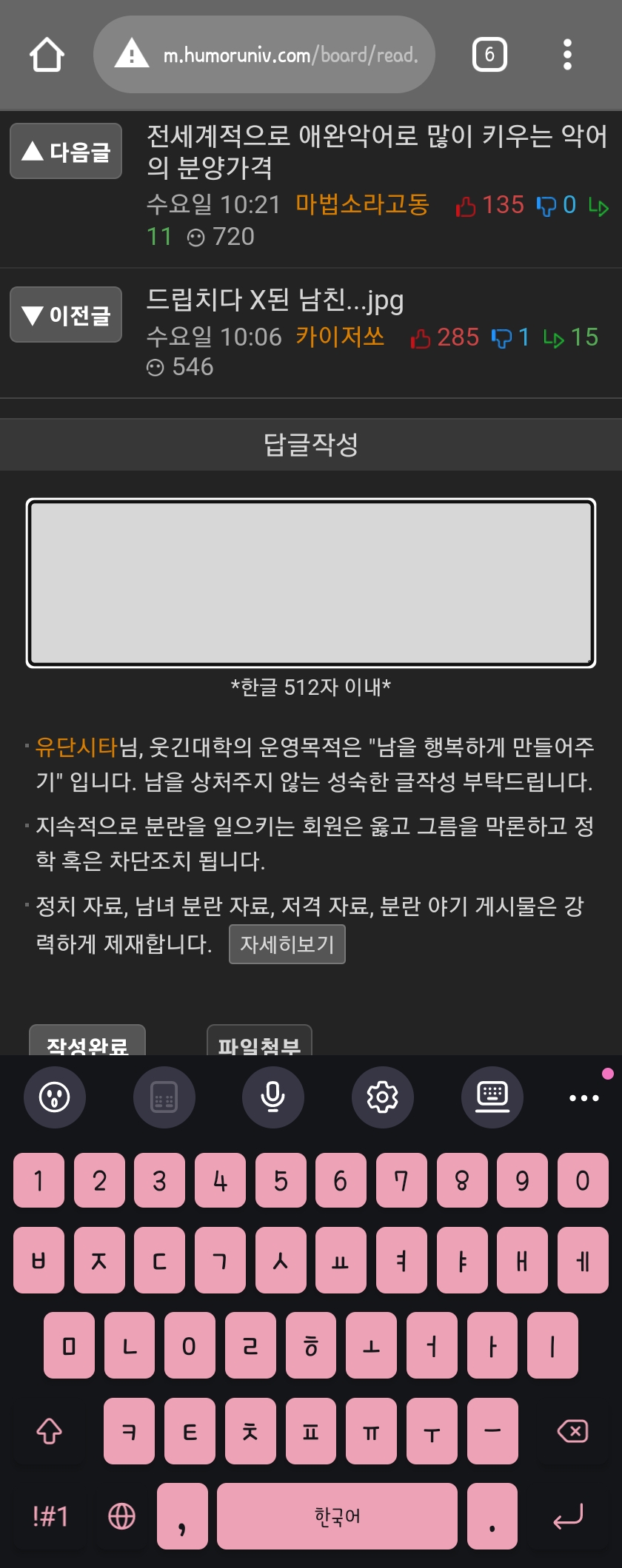The height and width of the screenshot is (1568, 622).
Task: Switch keyboard language with the globe key
Action: (x=121, y=1516)
